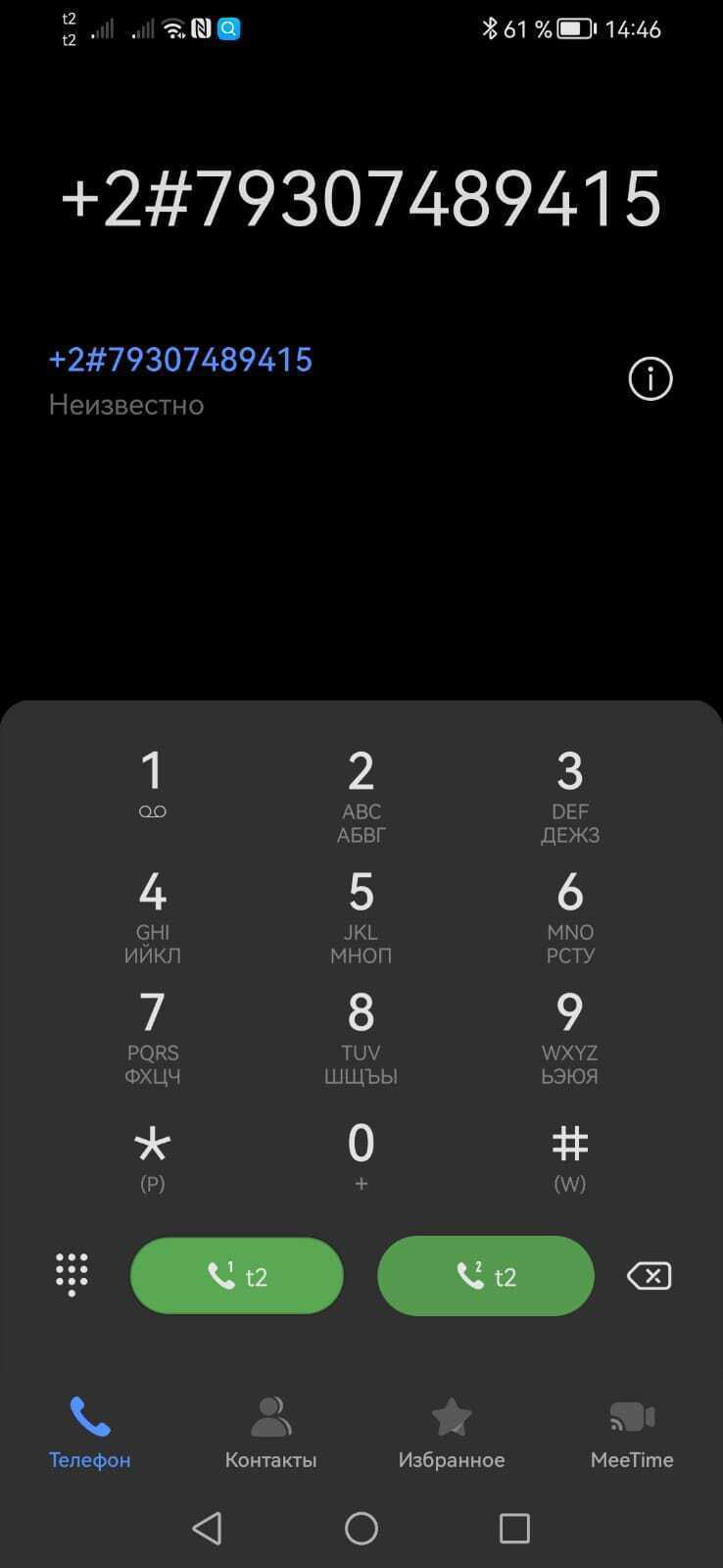This screenshot has height=1568, width=723.
Task: Tap the 6 (MNO) key
Action: pos(569,913)
